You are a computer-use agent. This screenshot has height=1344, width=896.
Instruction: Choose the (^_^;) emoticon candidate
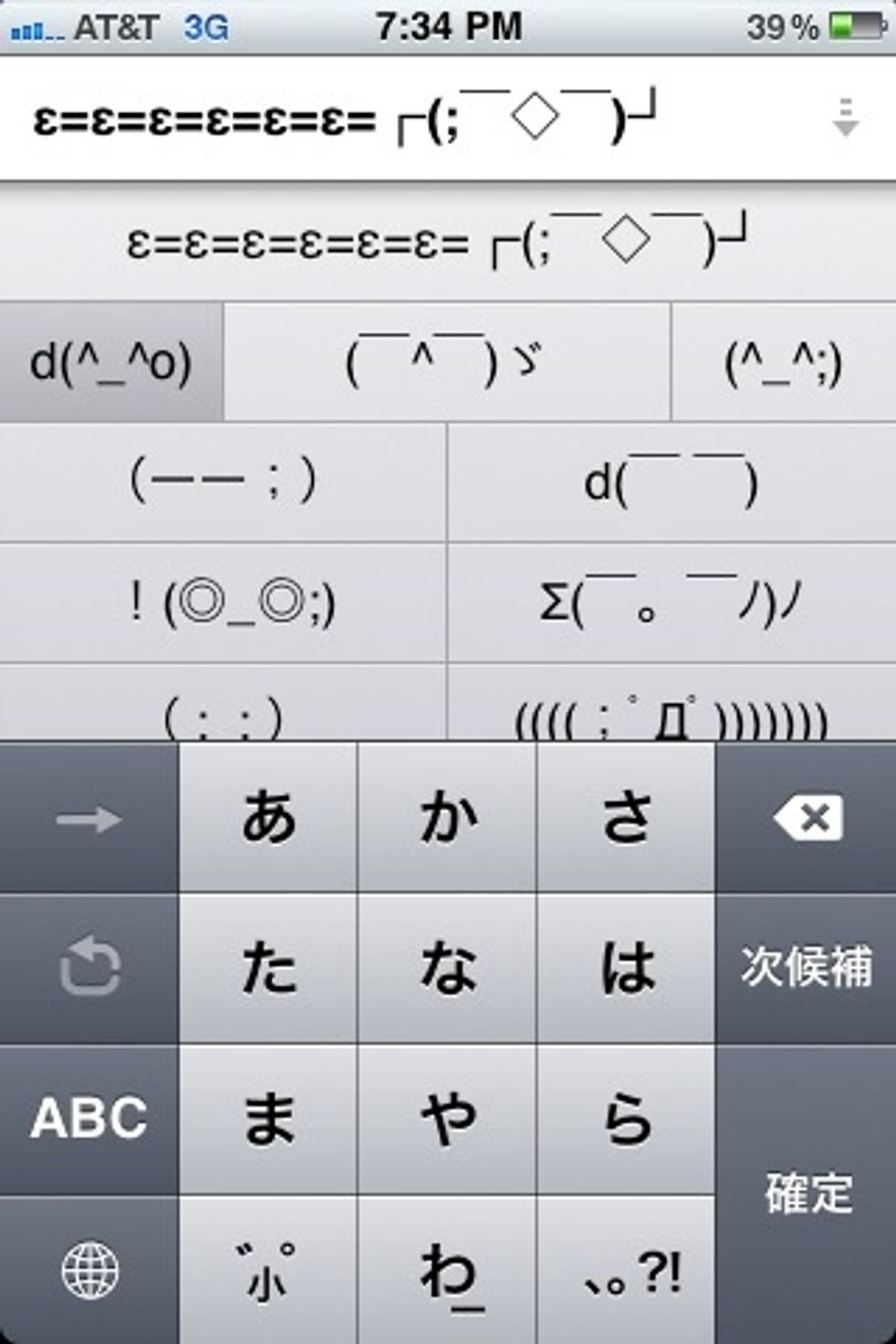pos(784,363)
